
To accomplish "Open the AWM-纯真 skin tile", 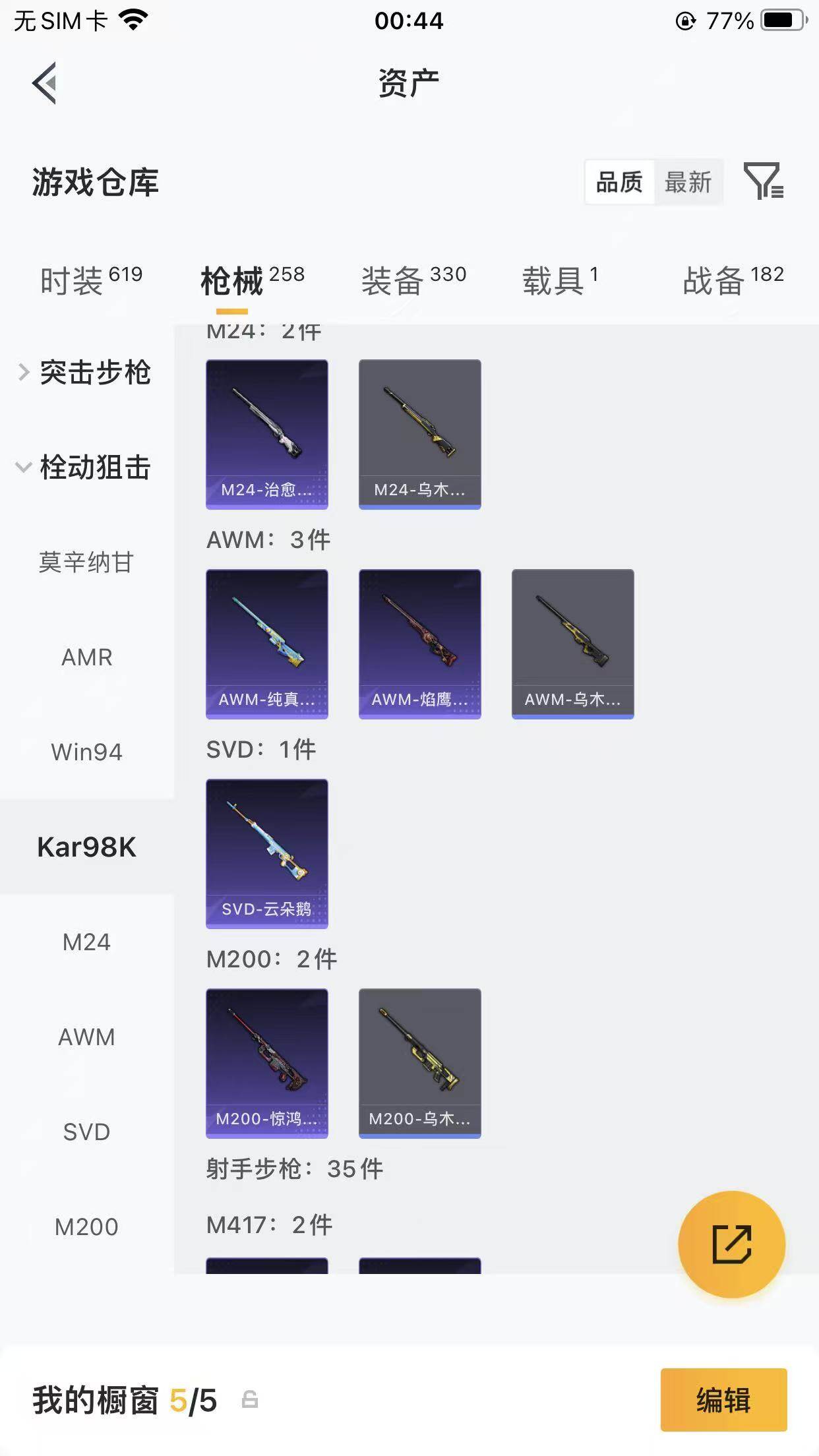I will click(x=267, y=644).
